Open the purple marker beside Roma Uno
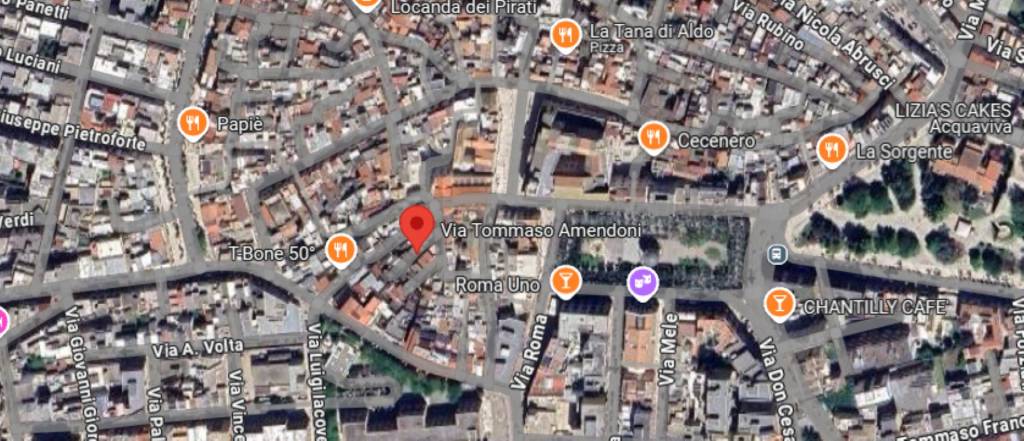1024x441 pixels. click(x=642, y=283)
